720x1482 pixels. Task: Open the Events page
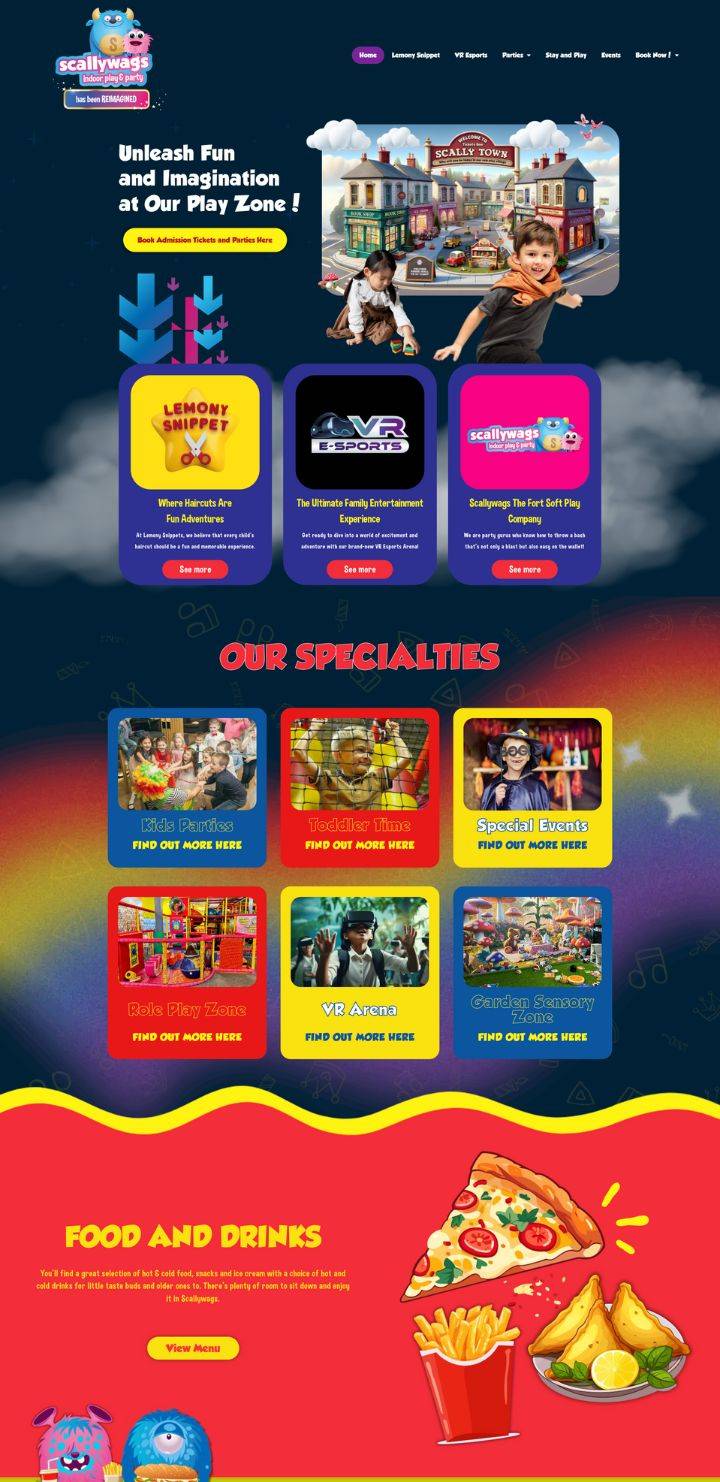[611, 55]
